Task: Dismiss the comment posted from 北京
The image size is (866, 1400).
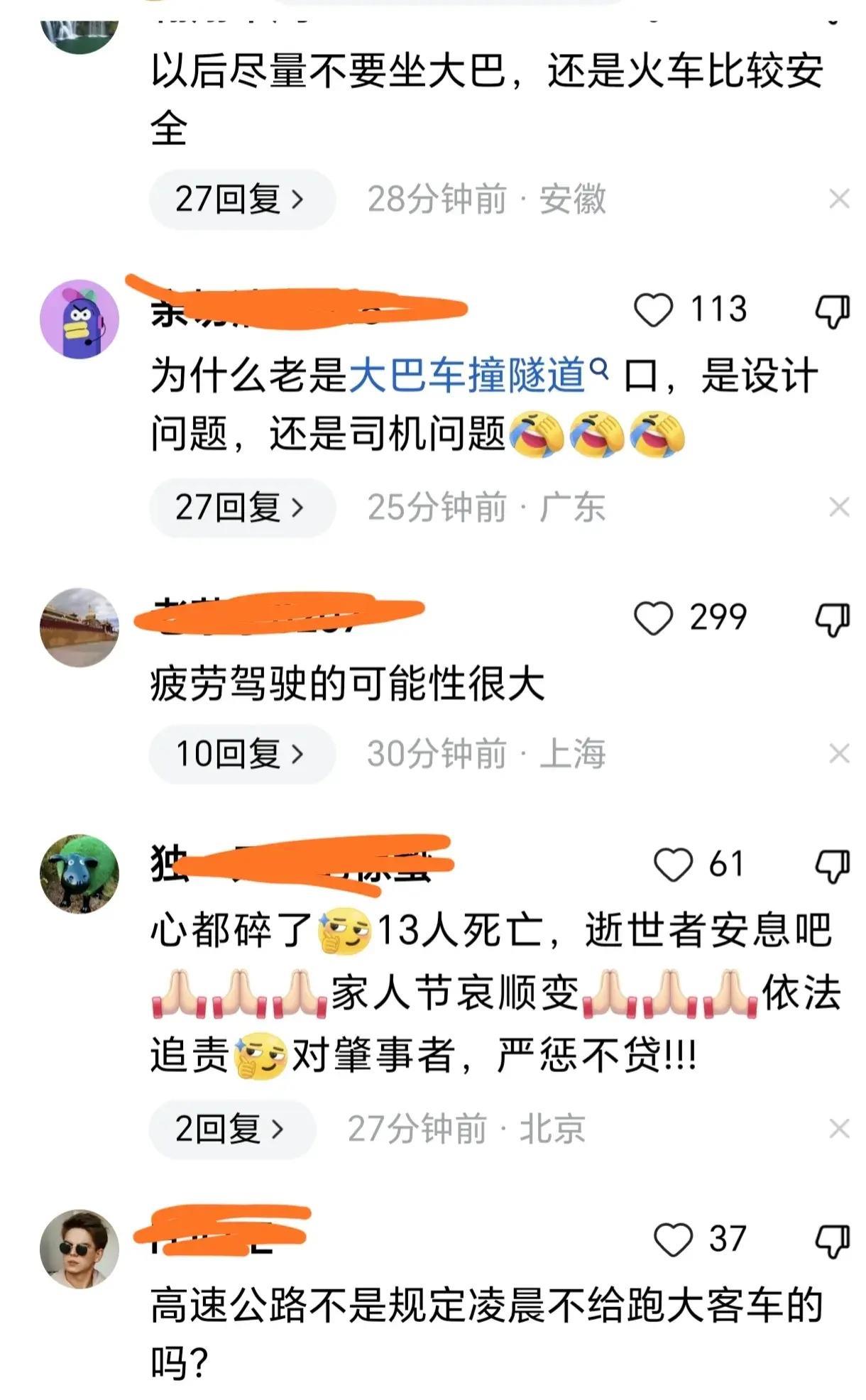Action: pyautogui.click(x=839, y=1129)
